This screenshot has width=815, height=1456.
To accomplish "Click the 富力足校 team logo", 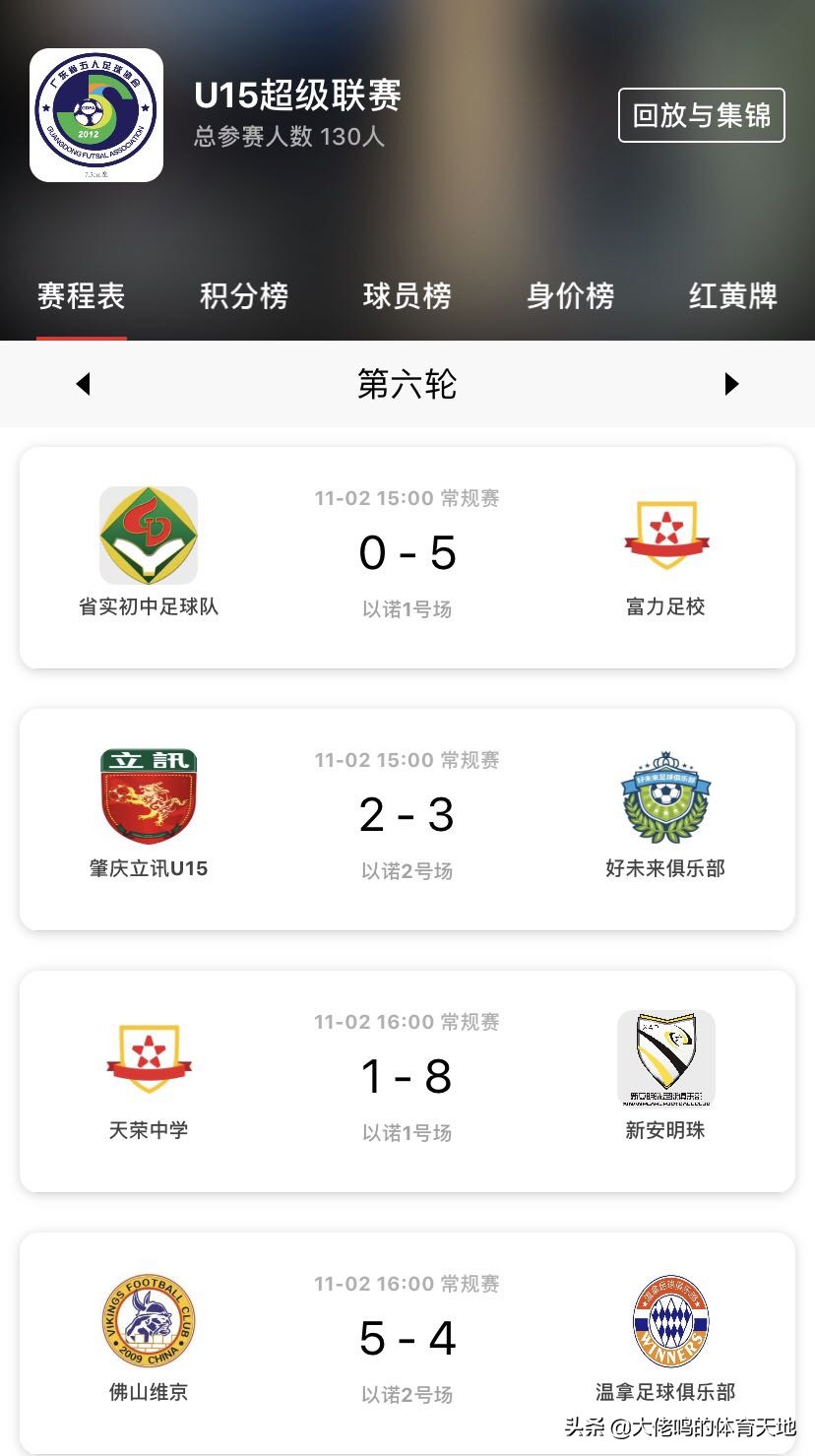I will pos(666,535).
